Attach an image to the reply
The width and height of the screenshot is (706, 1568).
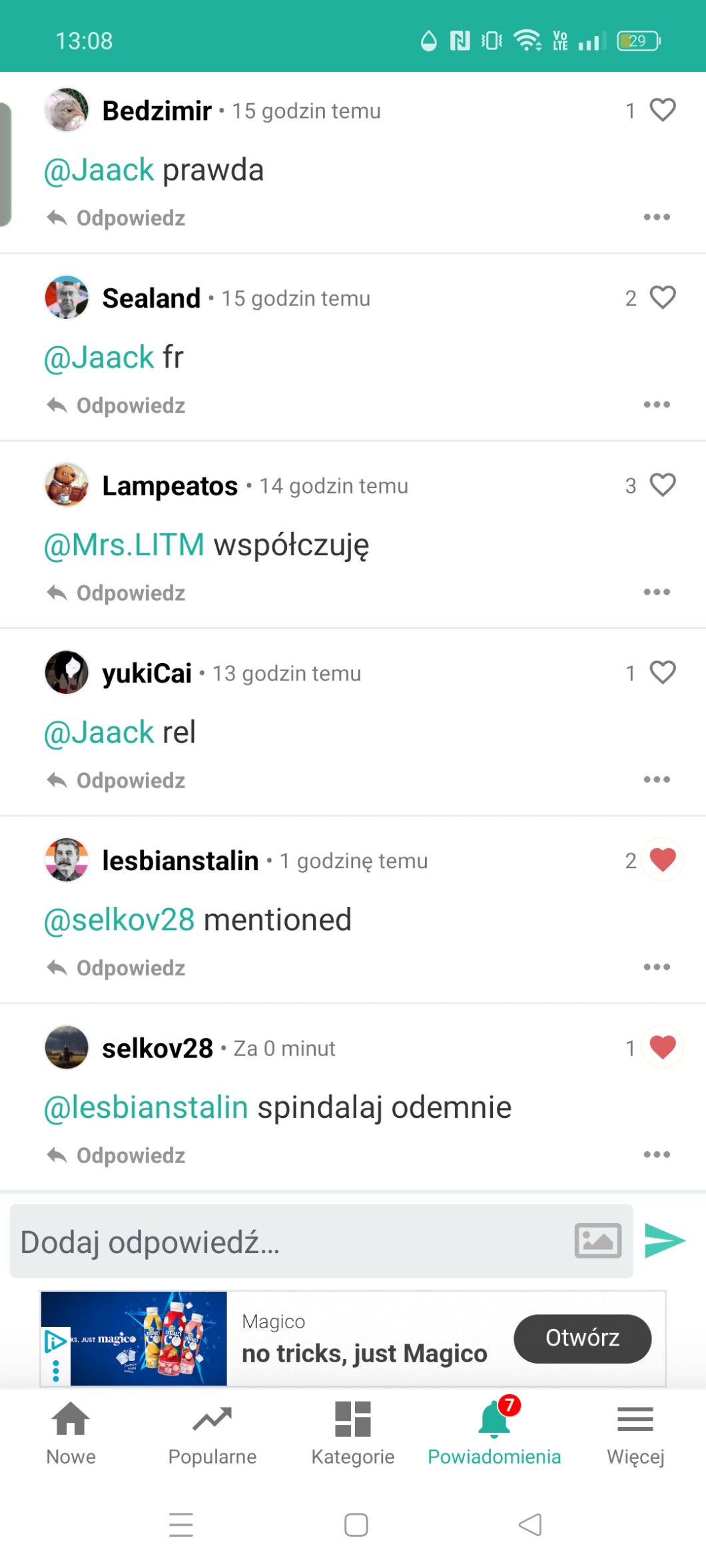(597, 1240)
